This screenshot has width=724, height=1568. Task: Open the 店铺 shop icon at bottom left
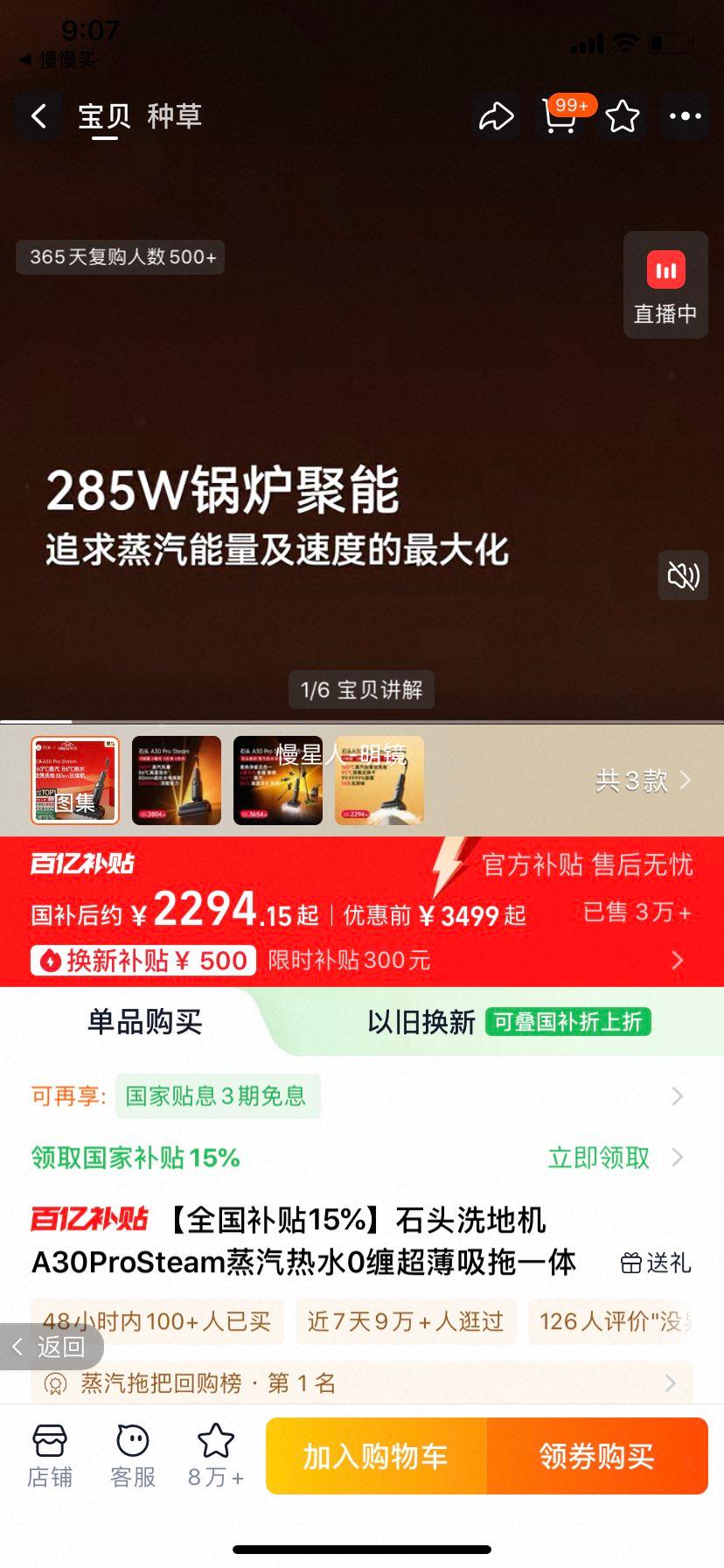click(x=50, y=1455)
